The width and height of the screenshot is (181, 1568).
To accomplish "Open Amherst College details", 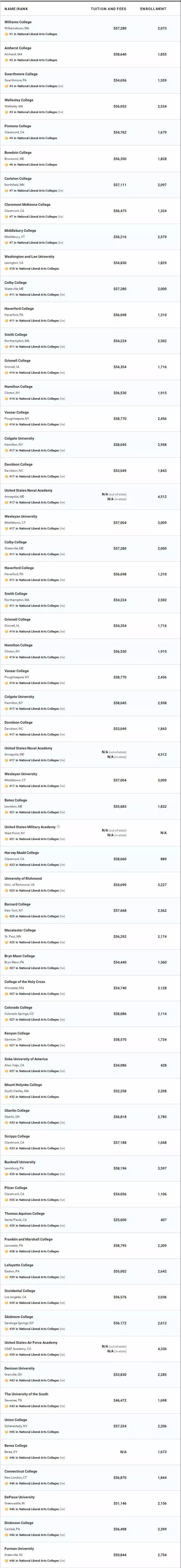I will click(18, 48).
